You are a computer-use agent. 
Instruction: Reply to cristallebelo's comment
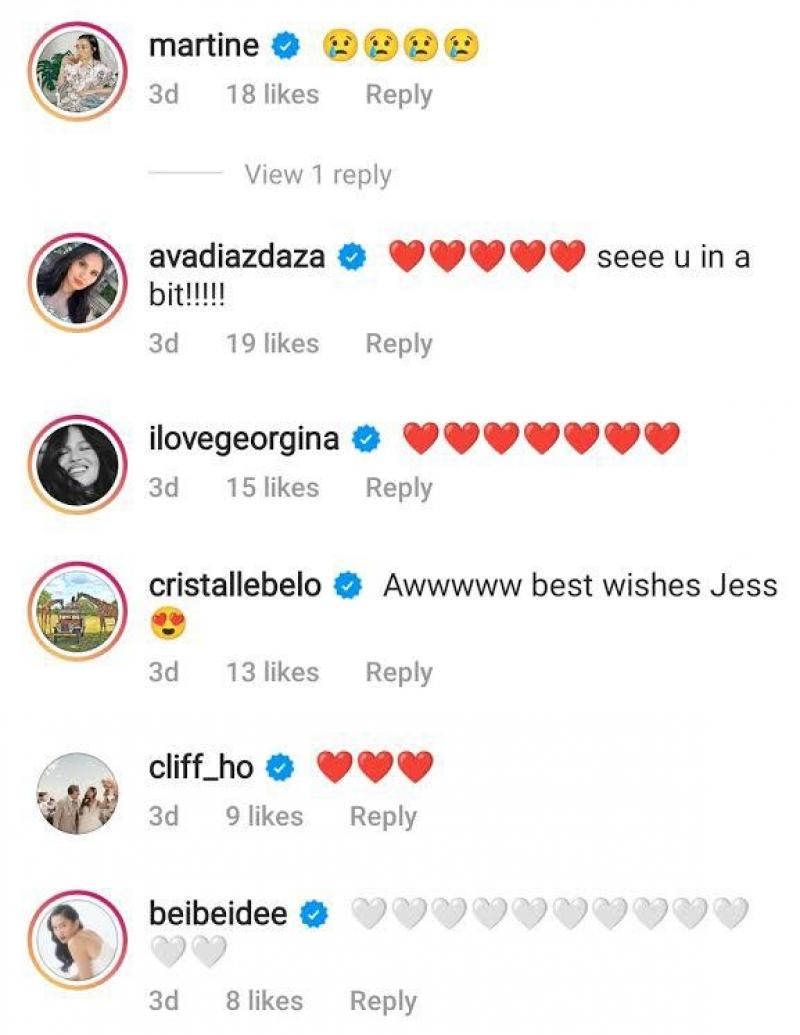(398, 673)
